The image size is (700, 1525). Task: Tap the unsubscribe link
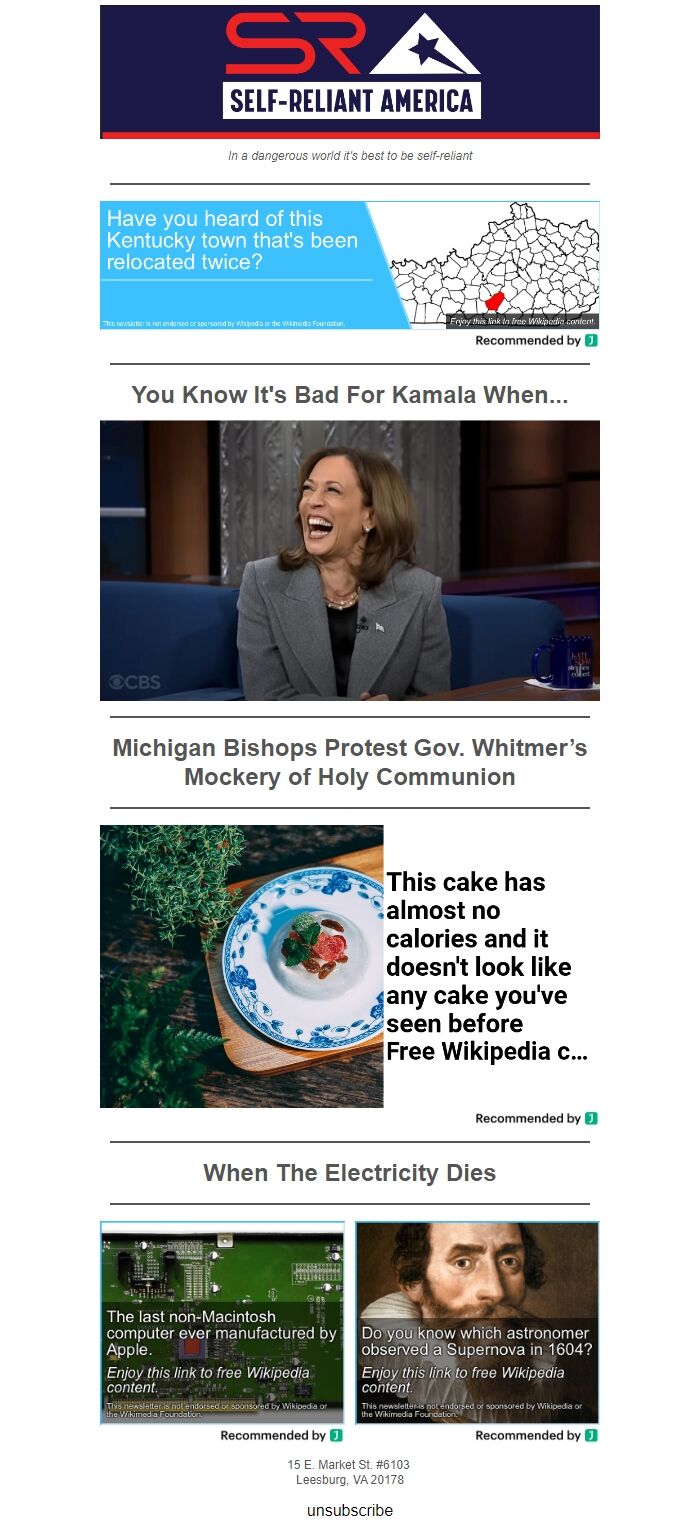click(350, 1510)
